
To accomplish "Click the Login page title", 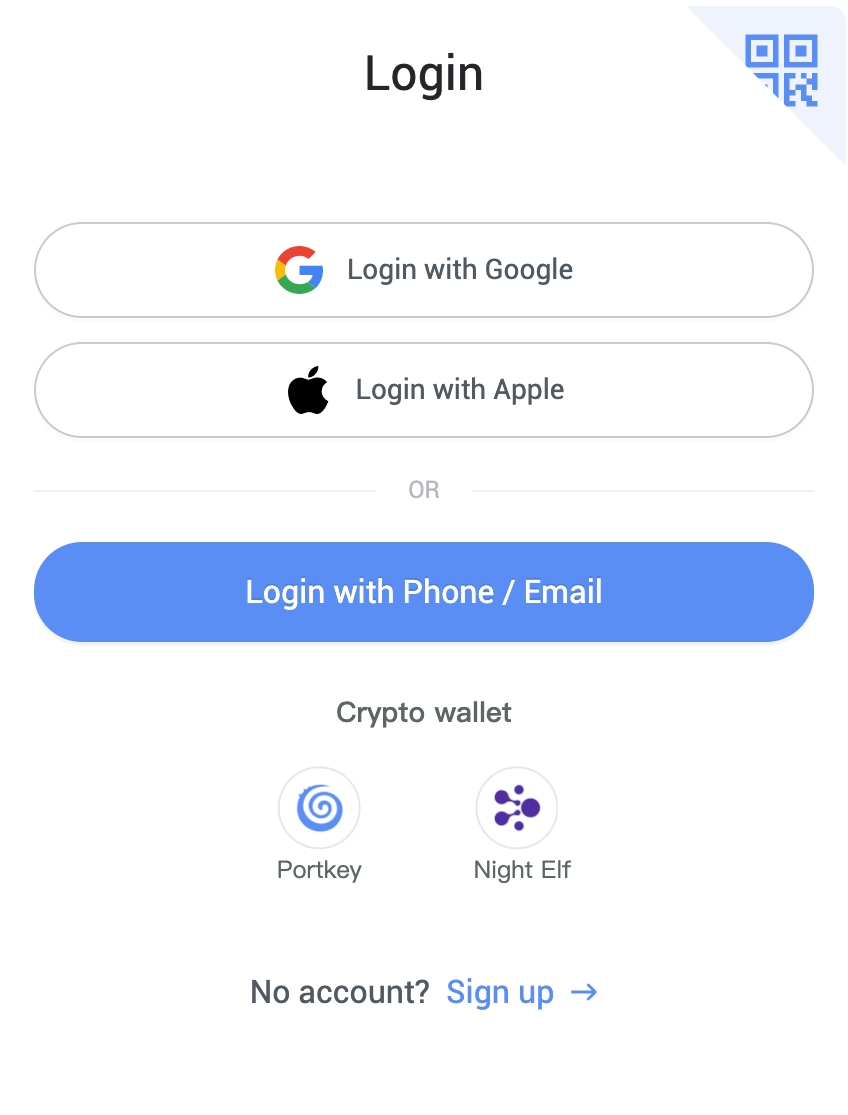I will [x=424, y=72].
